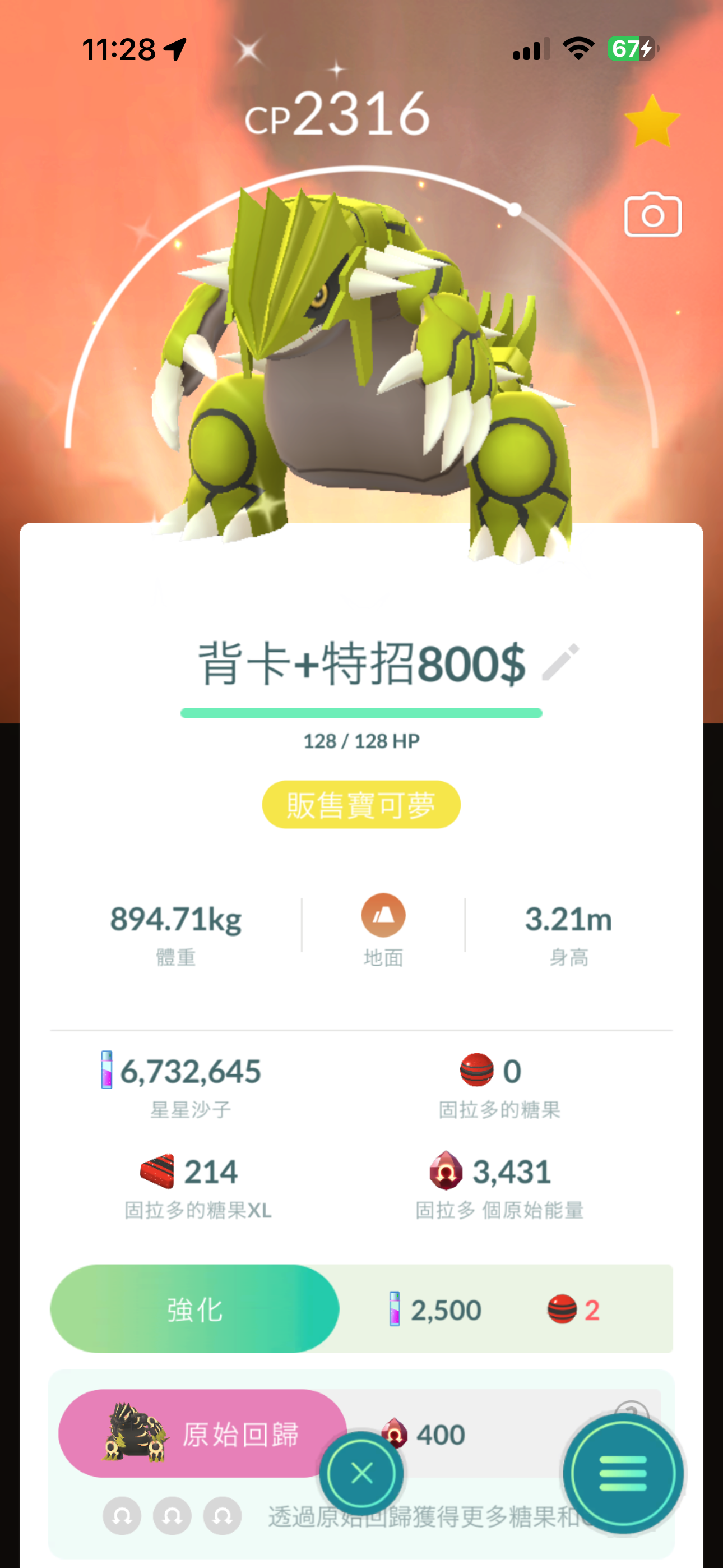Tap the yellow 販售寶可夢 tag
This screenshot has width=723, height=1568.
pyautogui.click(x=361, y=805)
